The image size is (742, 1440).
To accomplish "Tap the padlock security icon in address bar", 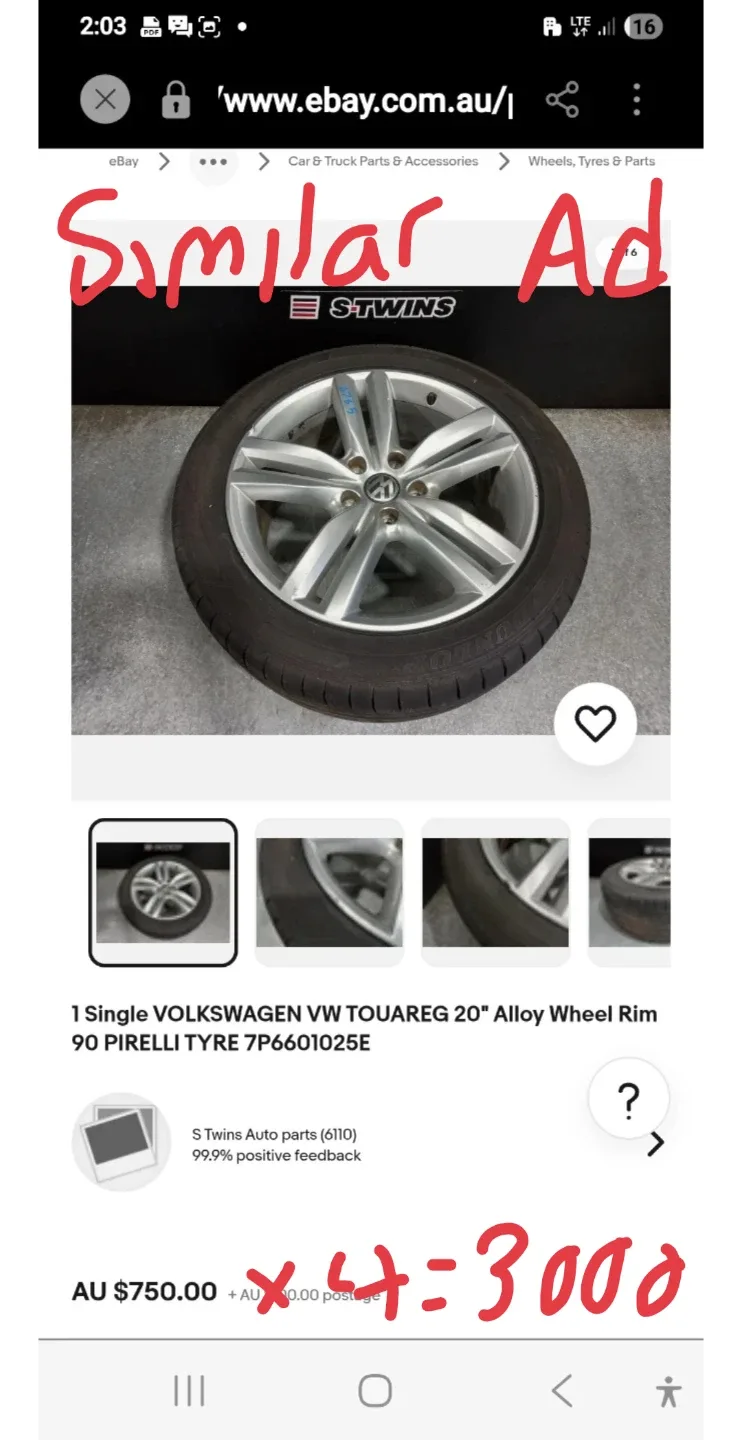I will [x=176, y=99].
